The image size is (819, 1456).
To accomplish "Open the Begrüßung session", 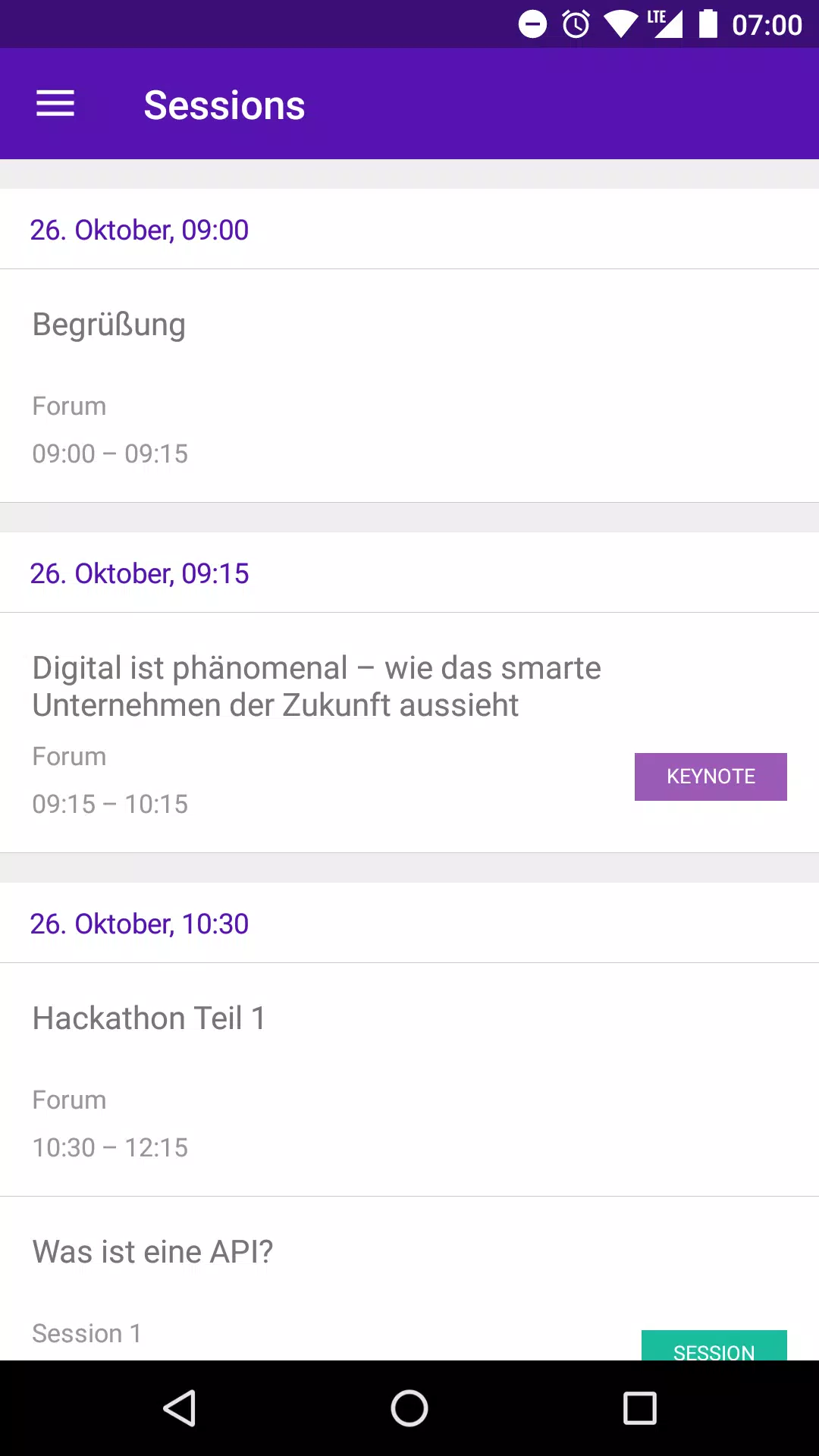I will pyautogui.click(x=409, y=385).
